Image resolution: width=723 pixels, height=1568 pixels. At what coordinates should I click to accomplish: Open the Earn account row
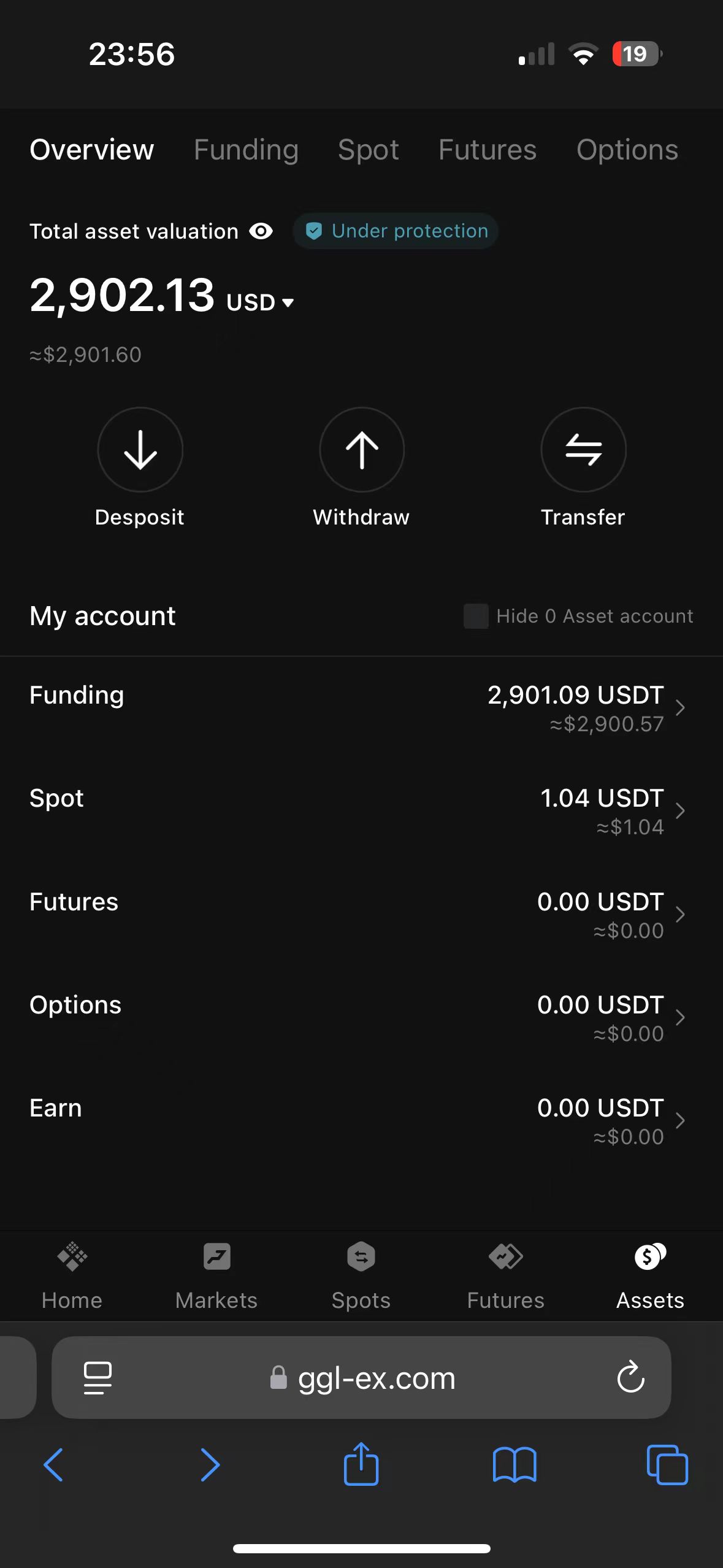click(361, 1121)
